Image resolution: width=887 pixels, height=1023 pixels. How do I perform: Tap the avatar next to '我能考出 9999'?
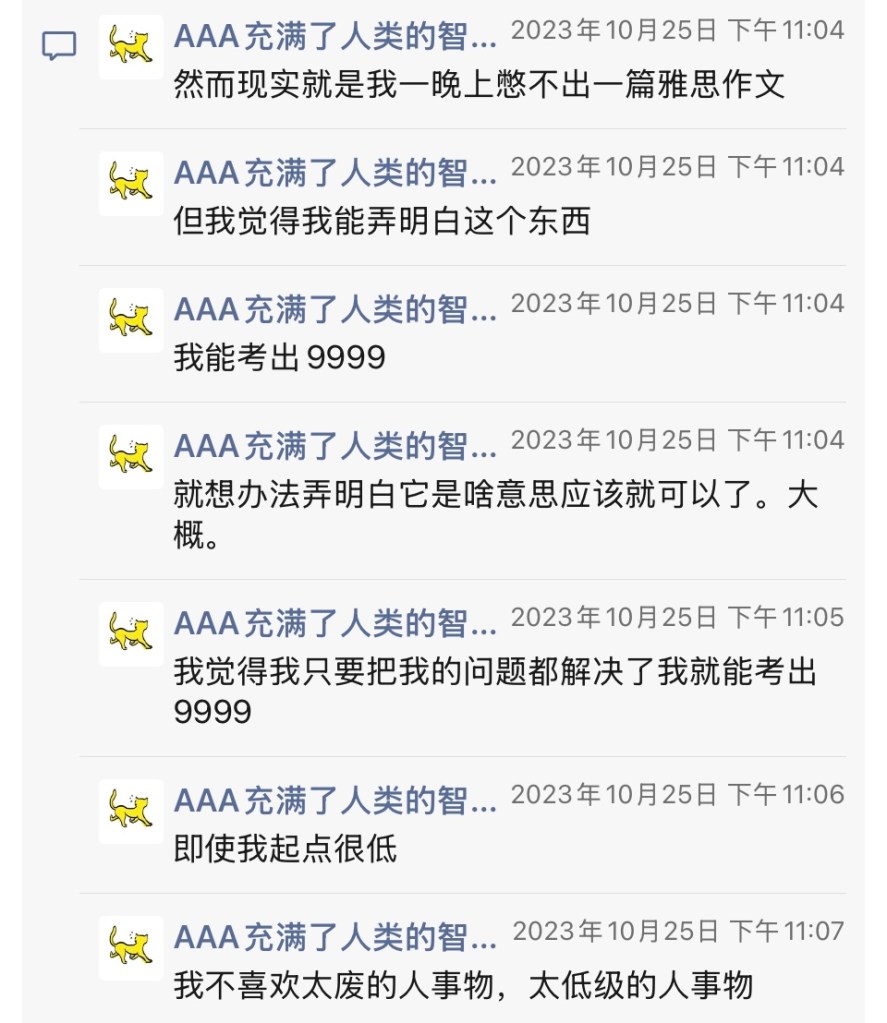[x=131, y=320]
